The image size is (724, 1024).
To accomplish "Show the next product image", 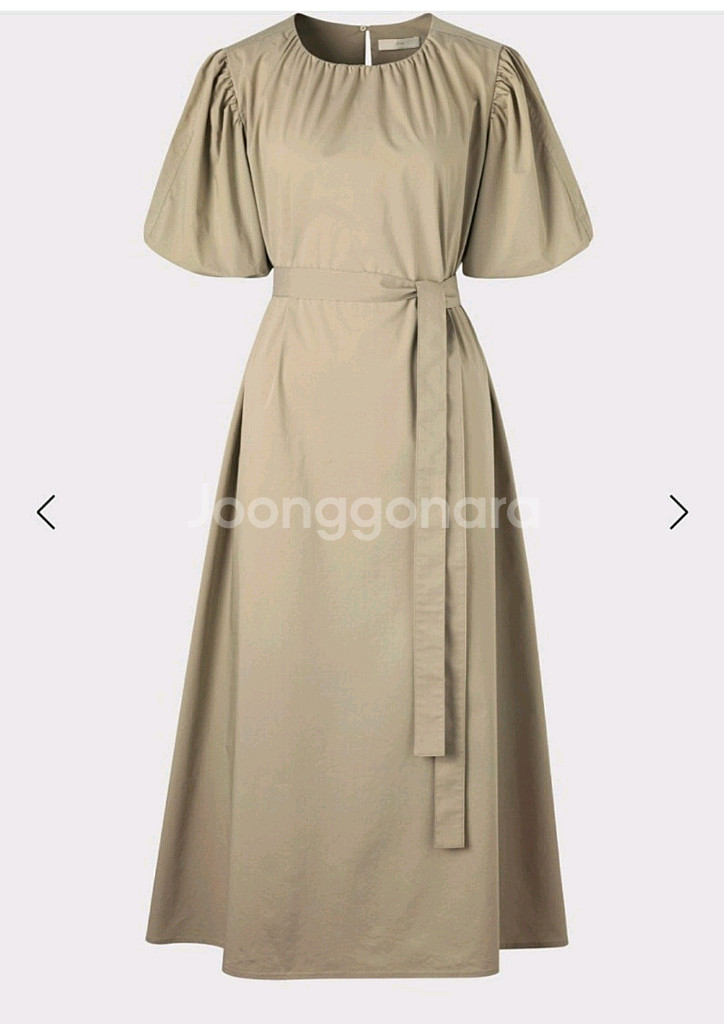I will pyautogui.click(x=678, y=512).
